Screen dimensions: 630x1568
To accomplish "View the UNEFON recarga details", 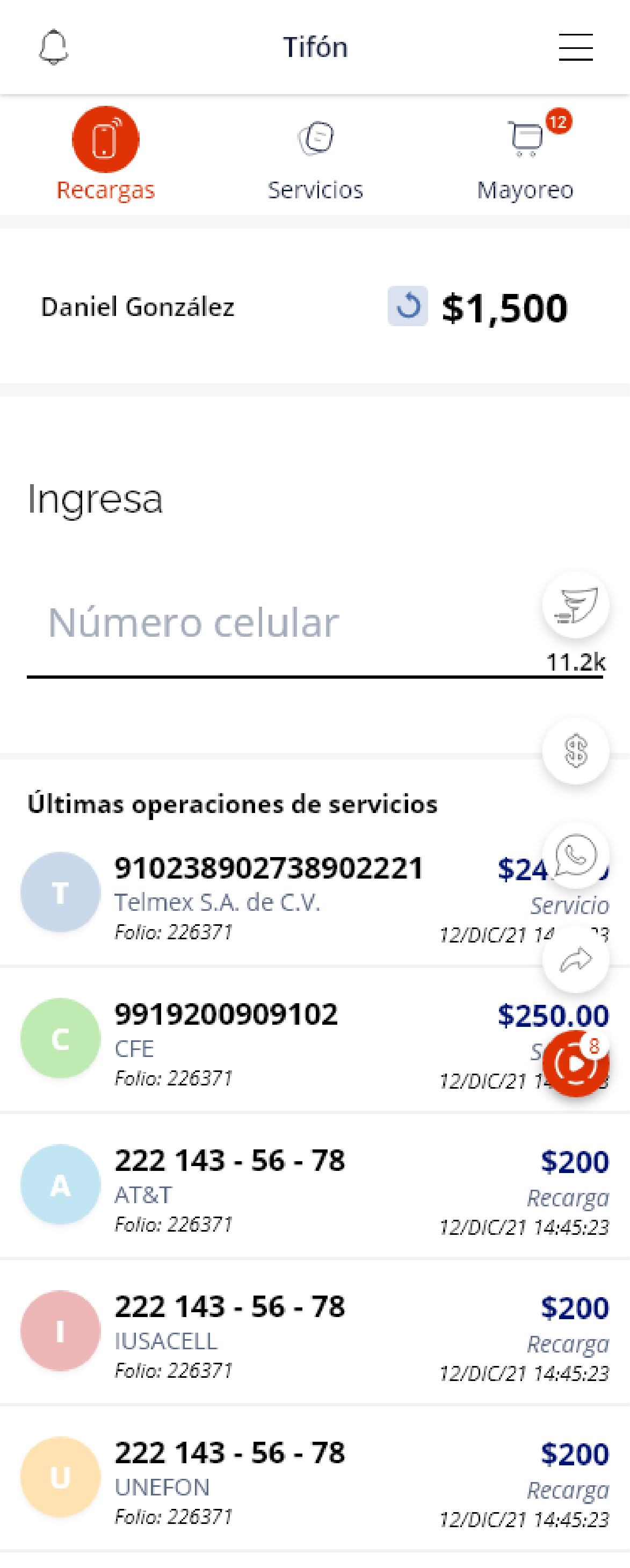I will [304, 1477].
